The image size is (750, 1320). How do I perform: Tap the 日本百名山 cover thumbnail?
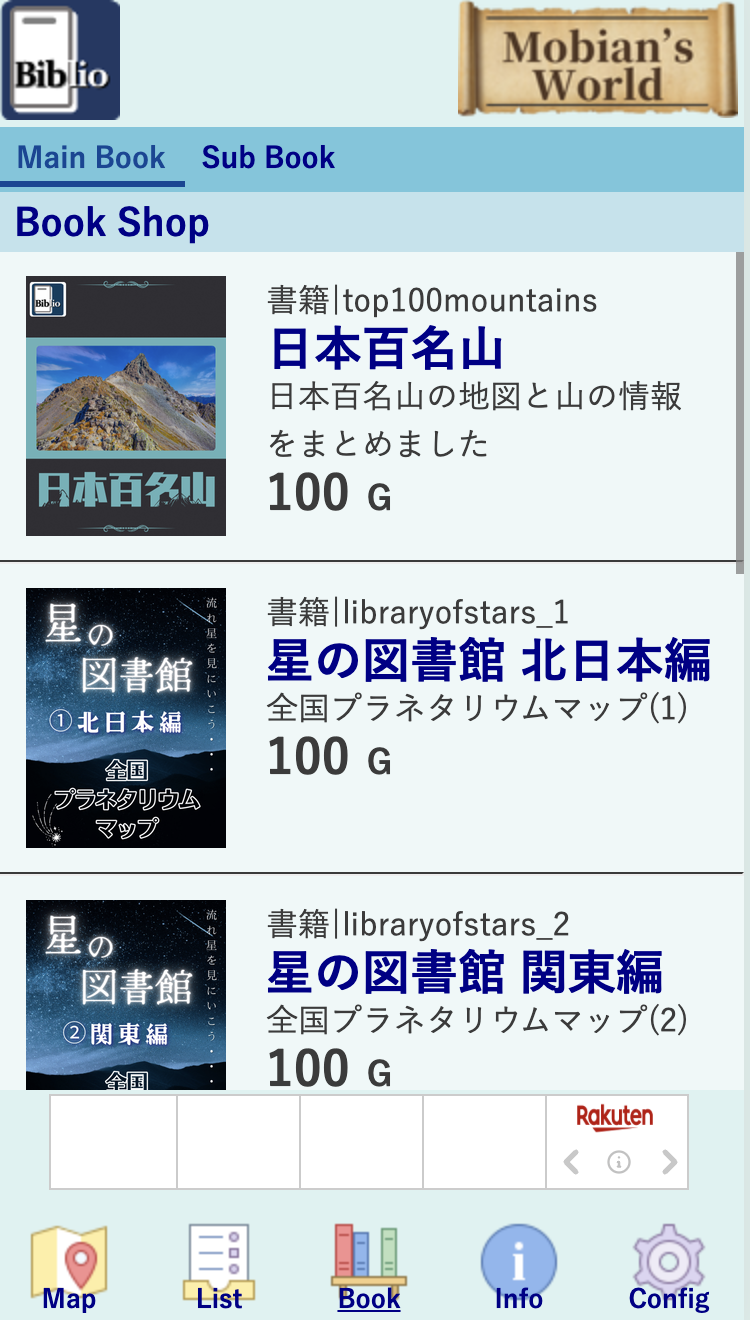click(126, 404)
